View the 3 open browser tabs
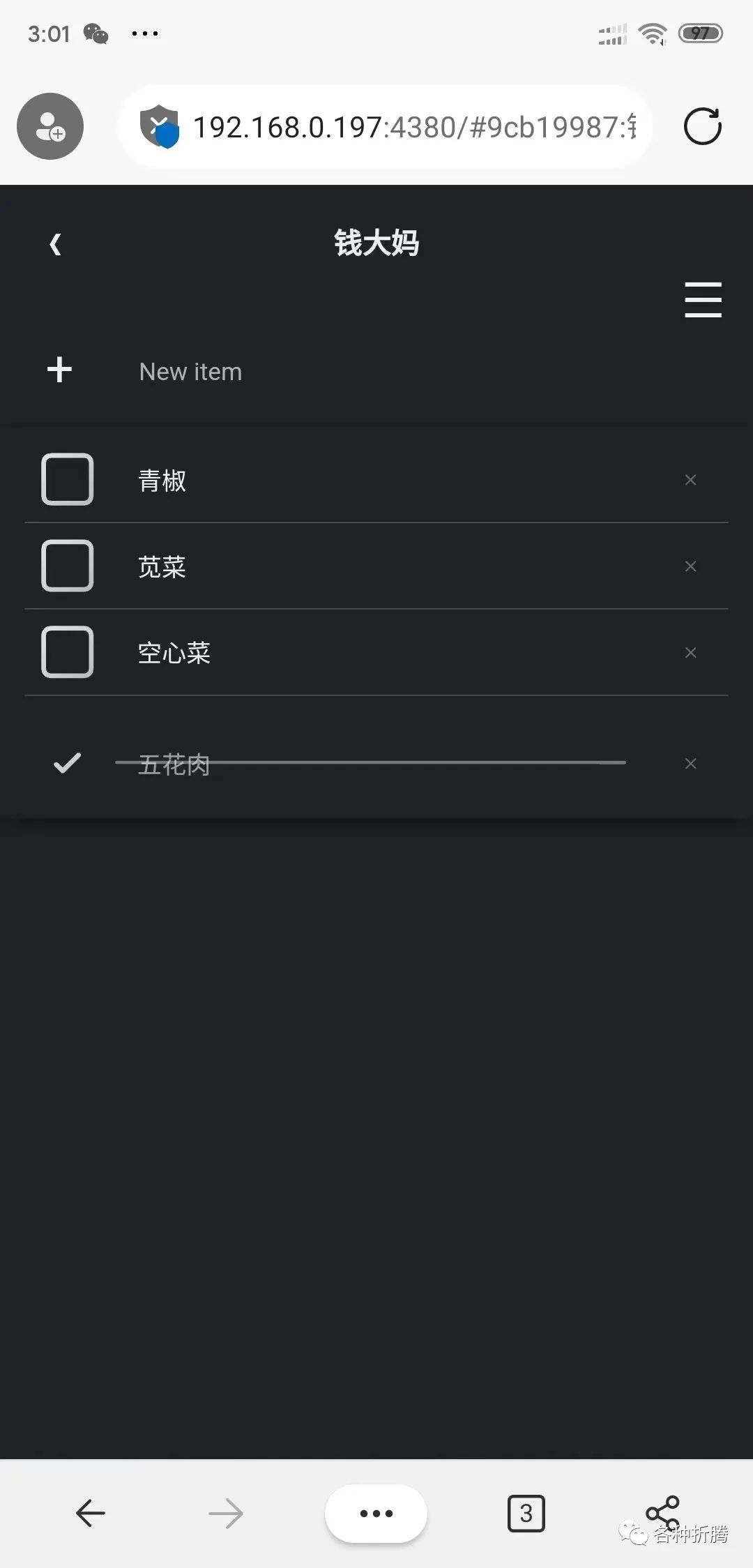The image size is (753, 1568). 526,1513
